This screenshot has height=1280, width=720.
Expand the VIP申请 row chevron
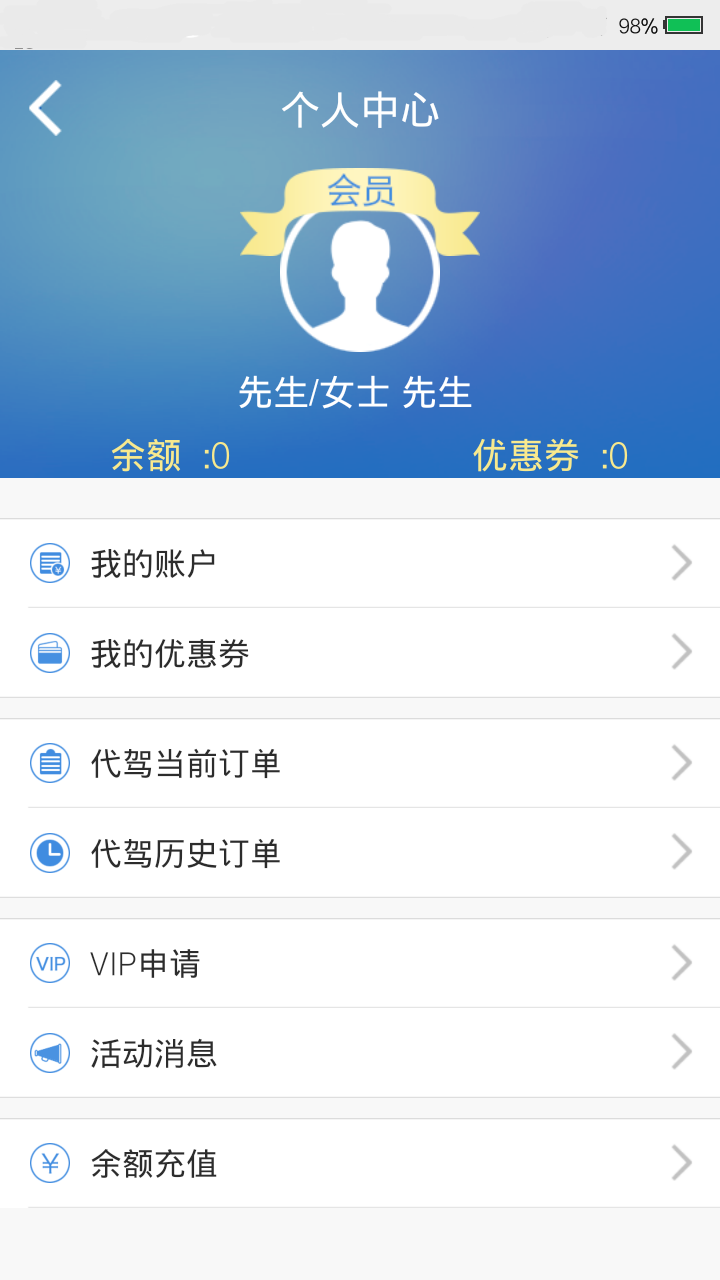pos(683,963)
